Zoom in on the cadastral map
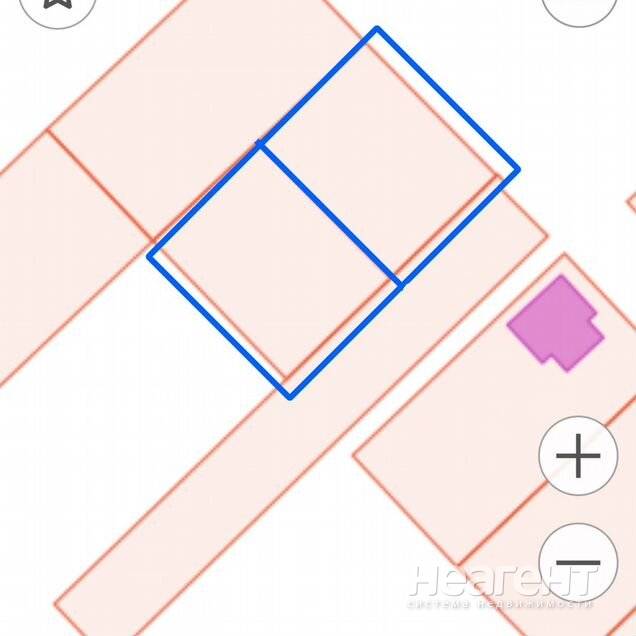This screenshot has width=636, height=636. (578, 457)
